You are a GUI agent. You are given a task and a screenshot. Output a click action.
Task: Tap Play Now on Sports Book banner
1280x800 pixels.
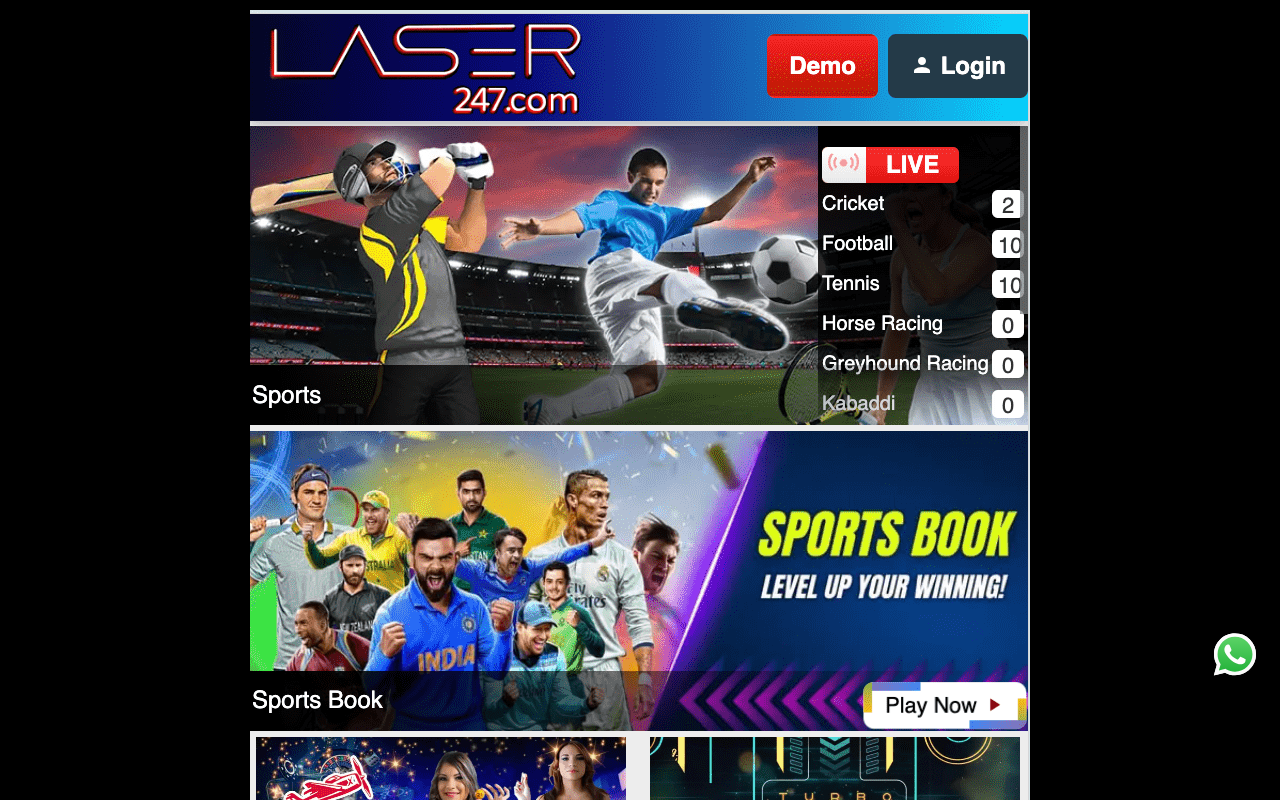point(944,705)
